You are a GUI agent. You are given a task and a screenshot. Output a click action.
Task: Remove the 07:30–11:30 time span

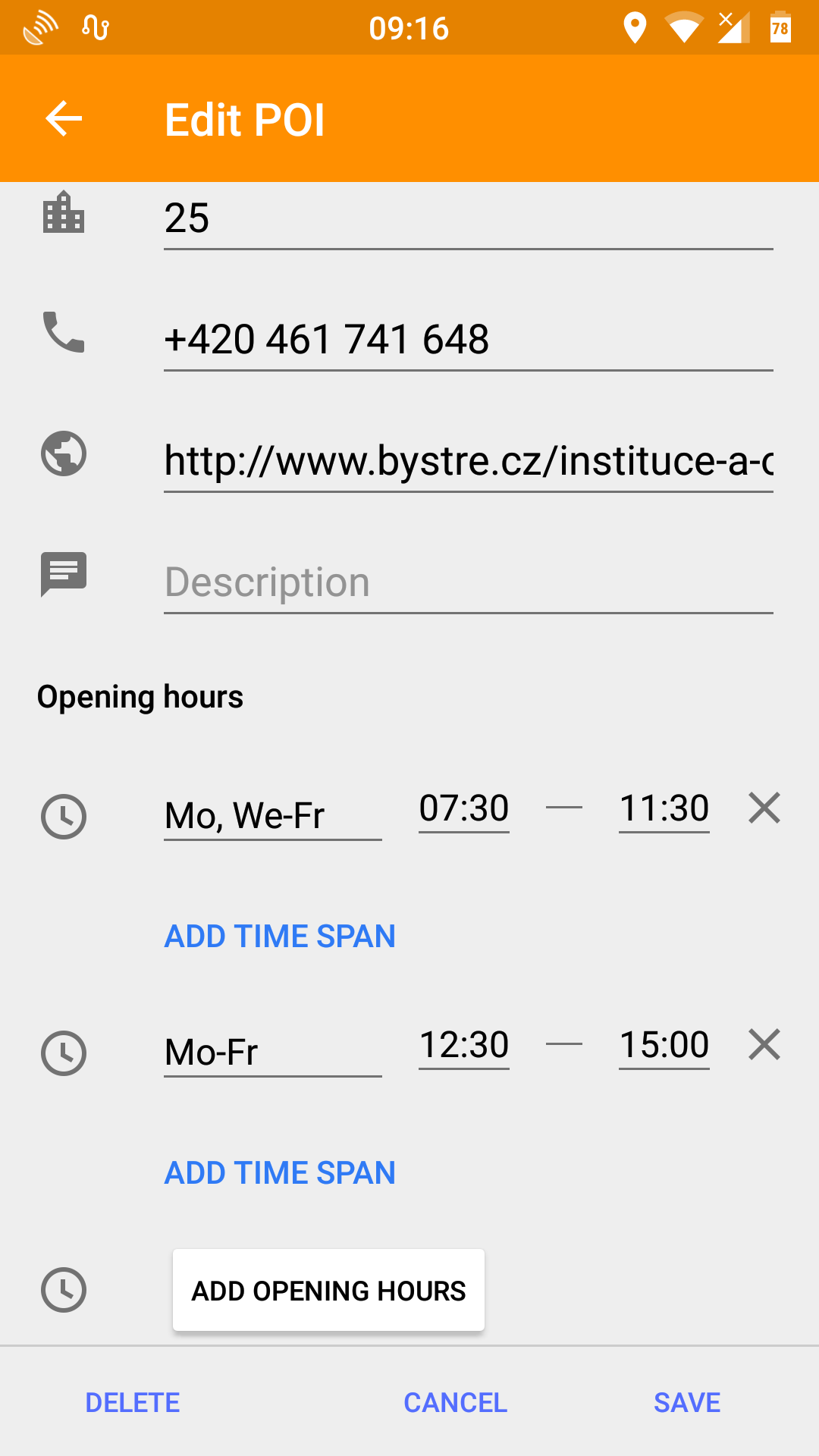point(764,808)
